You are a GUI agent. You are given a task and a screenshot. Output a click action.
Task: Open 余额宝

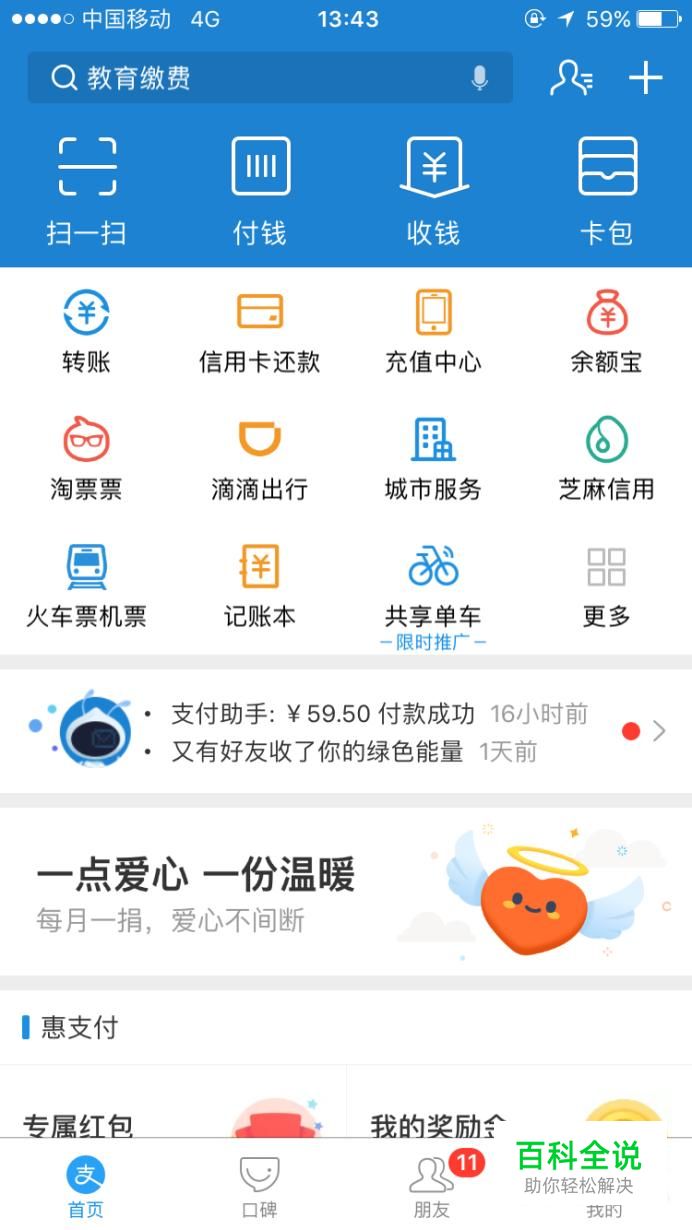click(607, 332)
